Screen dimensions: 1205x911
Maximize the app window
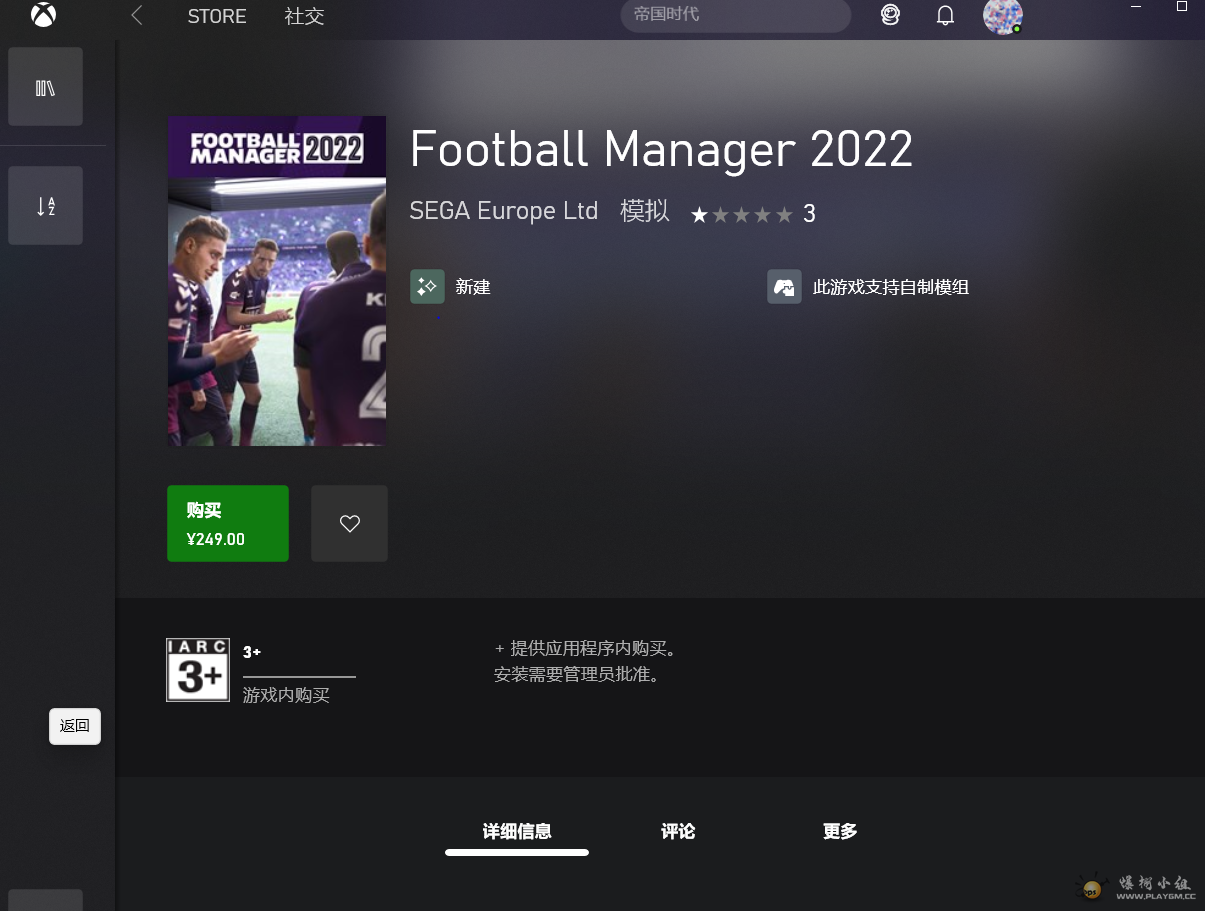tap(1182, 7)
